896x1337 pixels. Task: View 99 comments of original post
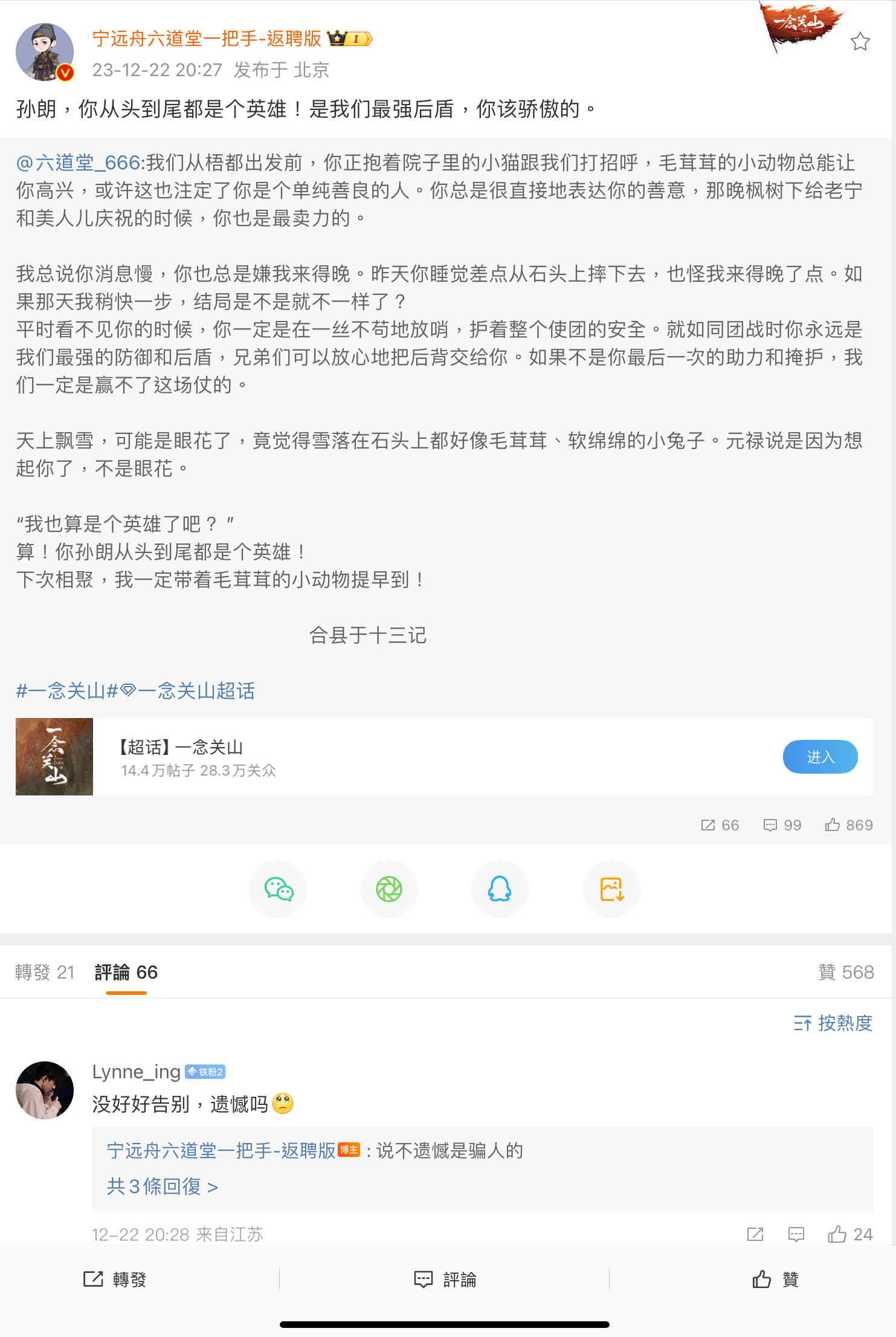point(782,825)
